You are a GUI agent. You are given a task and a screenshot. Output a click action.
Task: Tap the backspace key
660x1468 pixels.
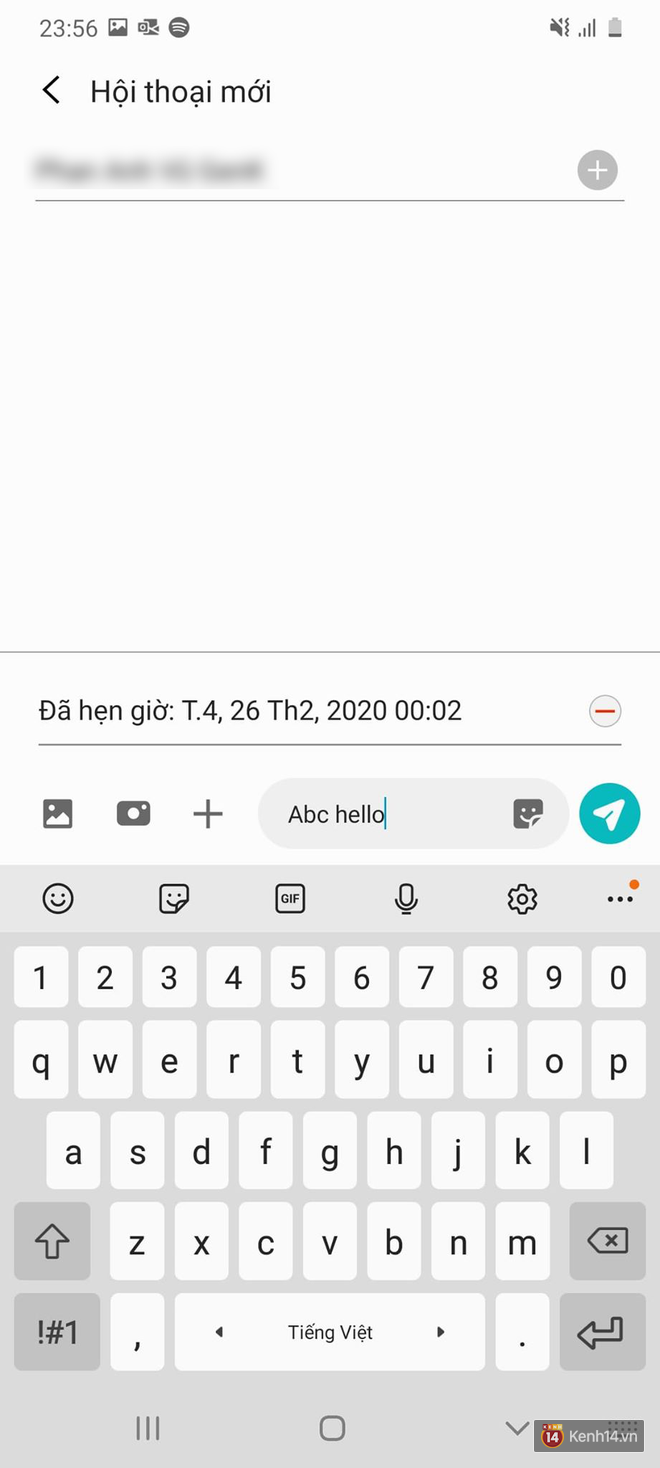pyautogui.click(x=606, y=1241)
